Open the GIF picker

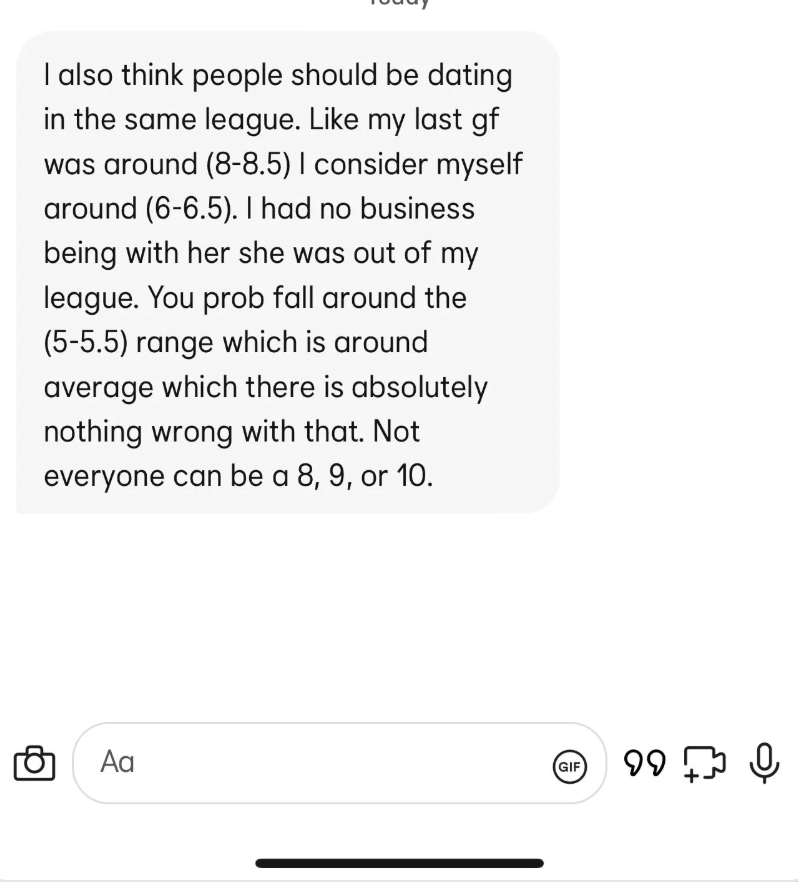coord(569,766)
